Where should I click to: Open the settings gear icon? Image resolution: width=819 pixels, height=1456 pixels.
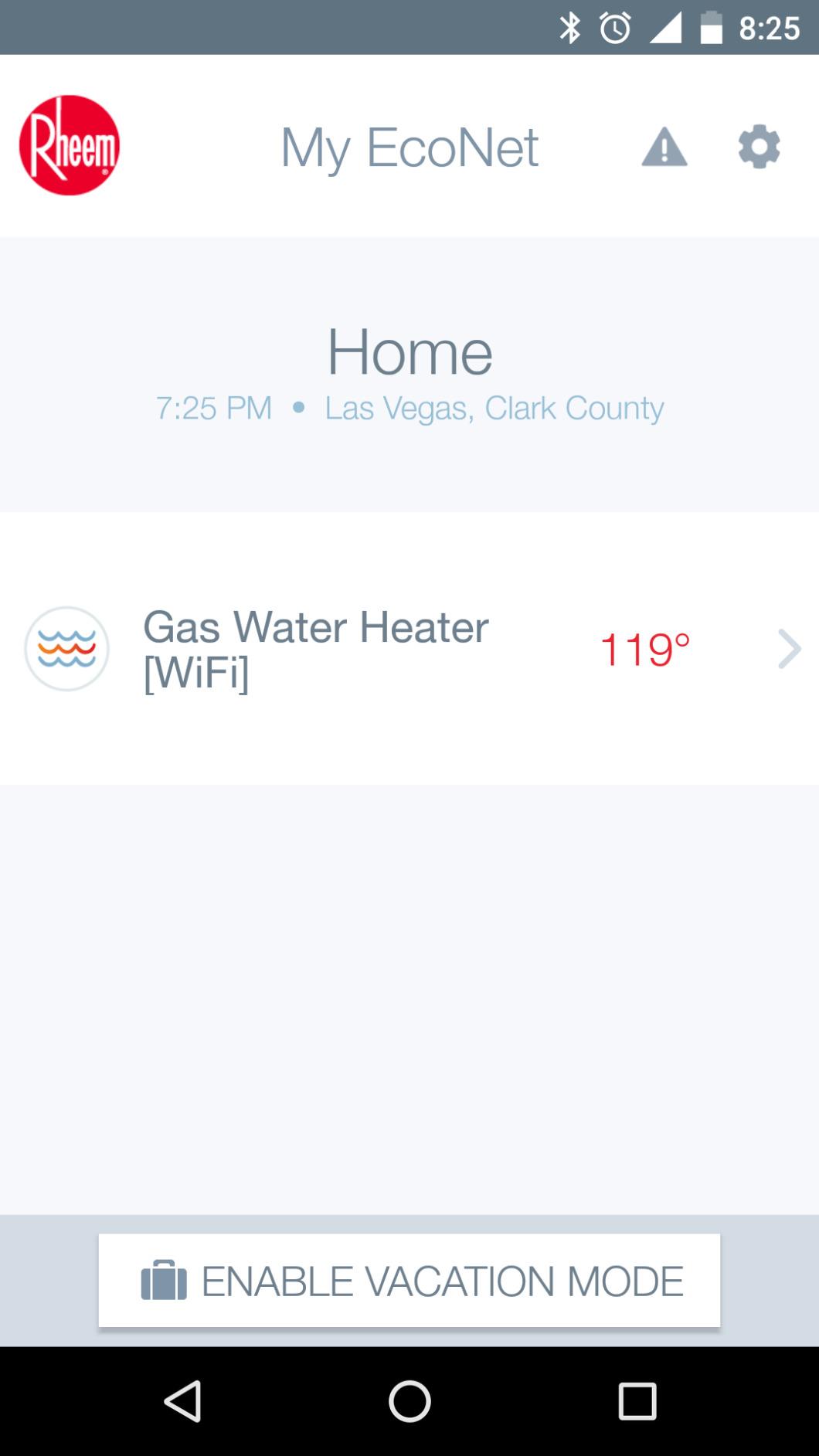[758, 148]
